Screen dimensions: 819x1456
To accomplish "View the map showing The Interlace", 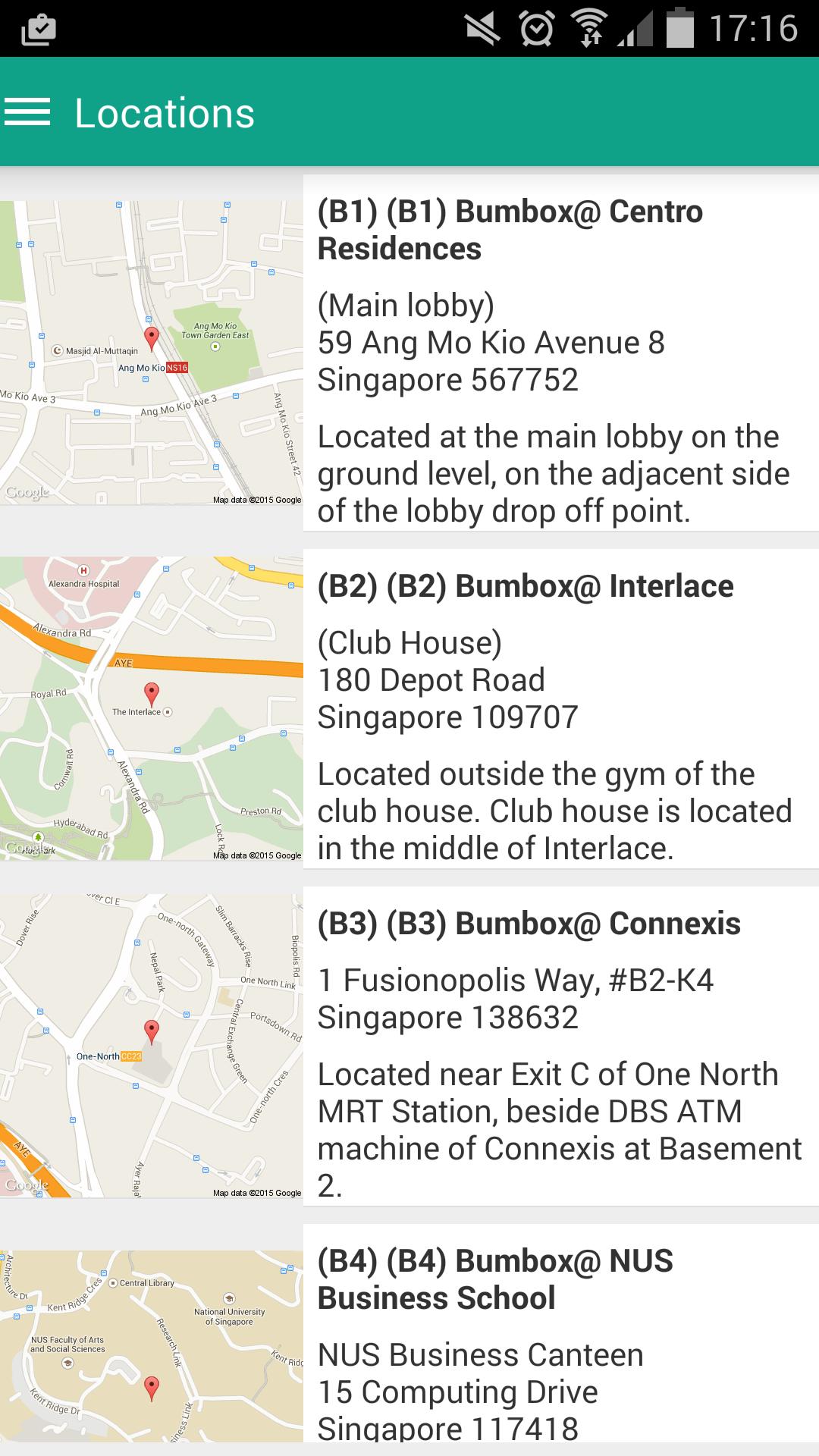I will coord(152,708).
